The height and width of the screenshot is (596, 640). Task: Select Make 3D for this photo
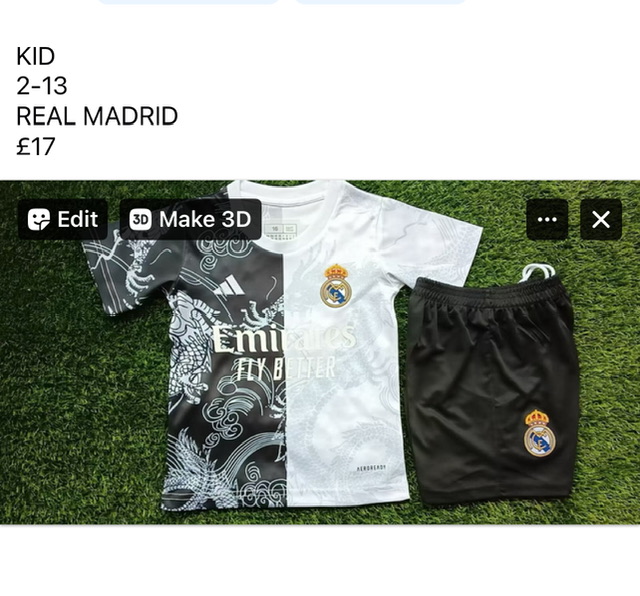190,219
